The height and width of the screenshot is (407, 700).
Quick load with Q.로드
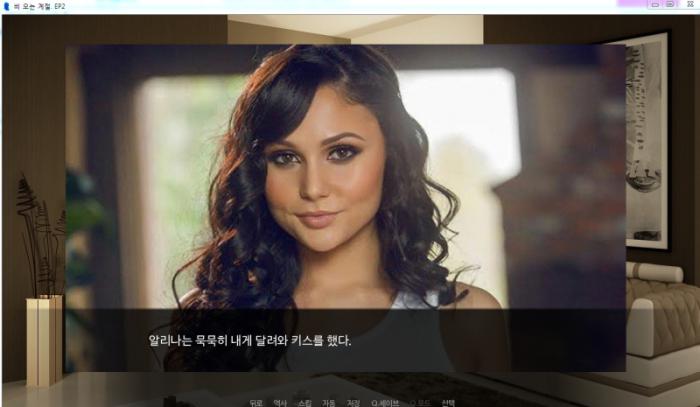pos(419,403)
